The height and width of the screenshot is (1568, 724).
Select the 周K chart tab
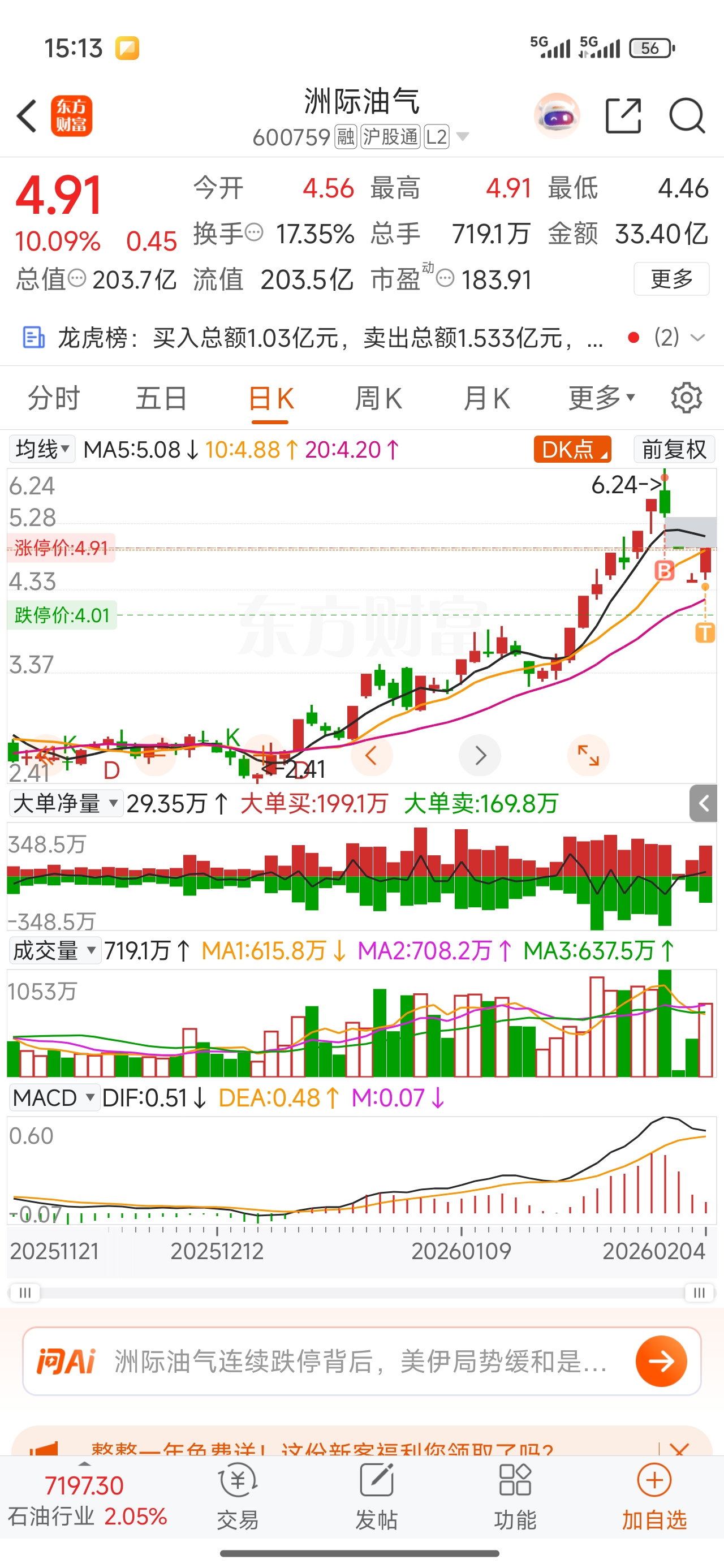[x=378, y=399]
